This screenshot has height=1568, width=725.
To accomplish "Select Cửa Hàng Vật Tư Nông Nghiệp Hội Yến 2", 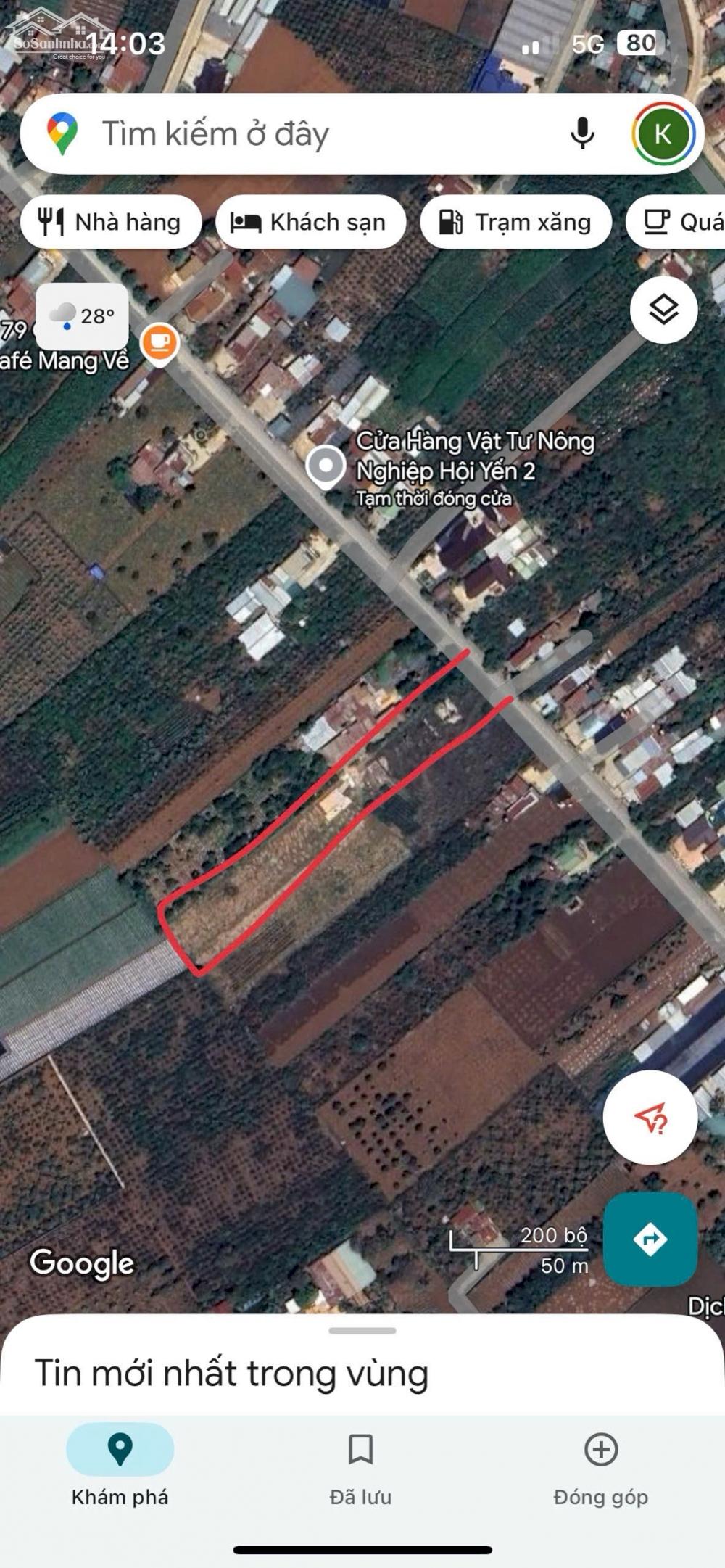I will point(326,466).
